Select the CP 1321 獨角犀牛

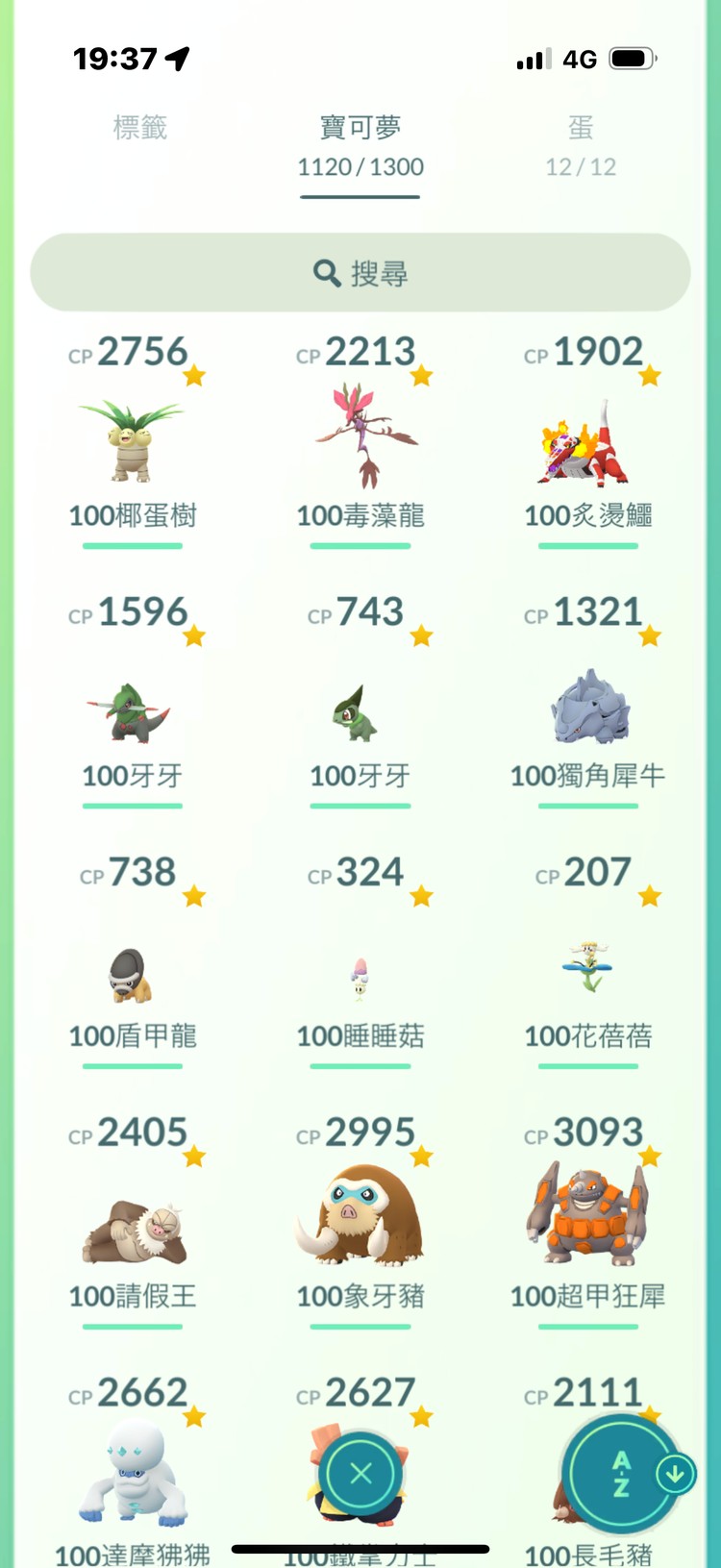pyautogui.click(x=588, y=709)
